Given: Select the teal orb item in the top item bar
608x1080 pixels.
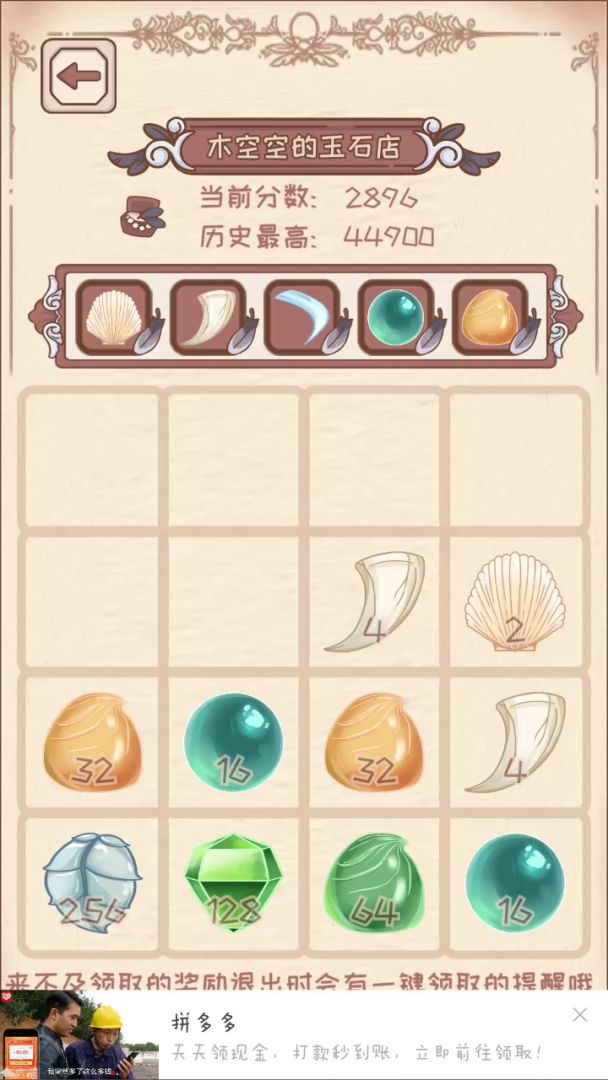Looking at the screenshot, I should coord(396,317).
